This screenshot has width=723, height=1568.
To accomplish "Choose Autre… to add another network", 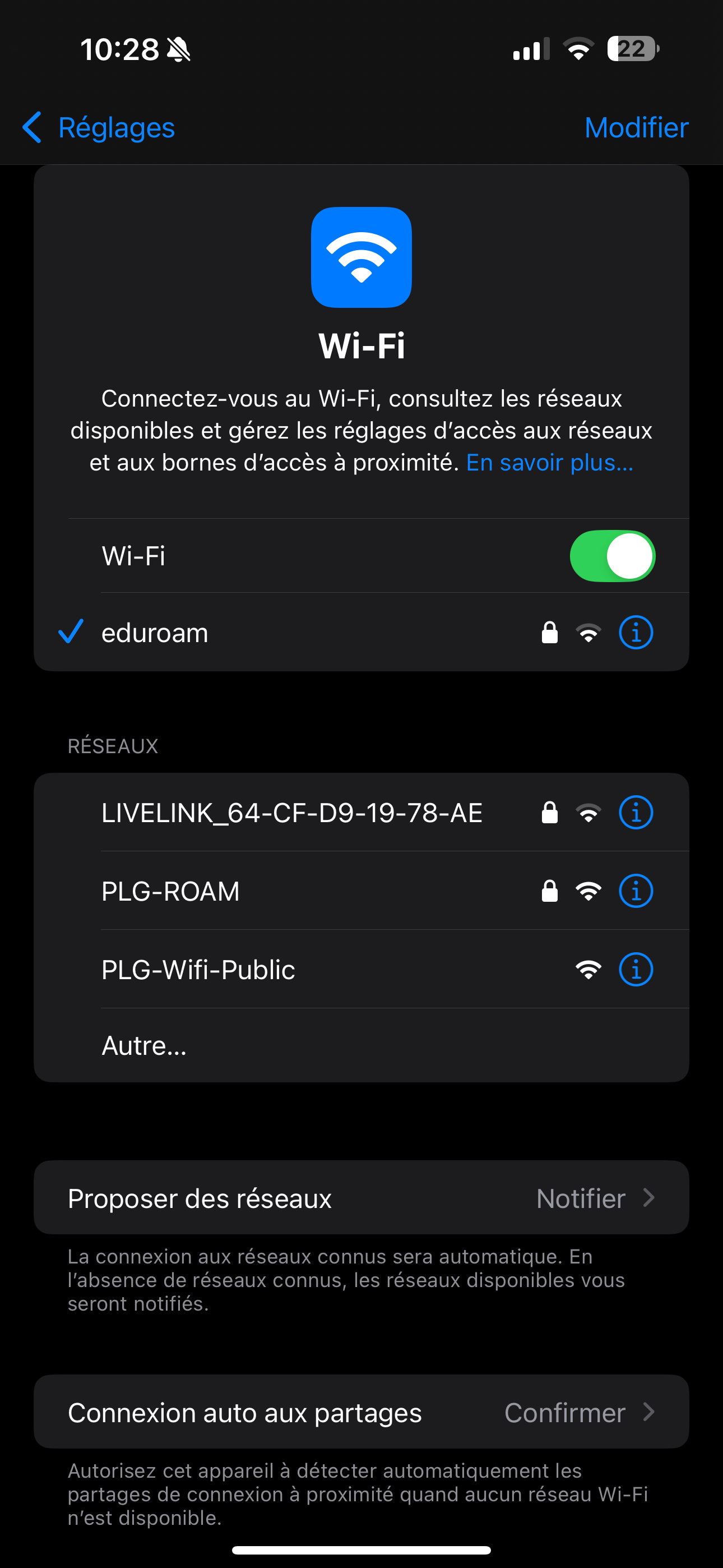I will coord(144,1046).
